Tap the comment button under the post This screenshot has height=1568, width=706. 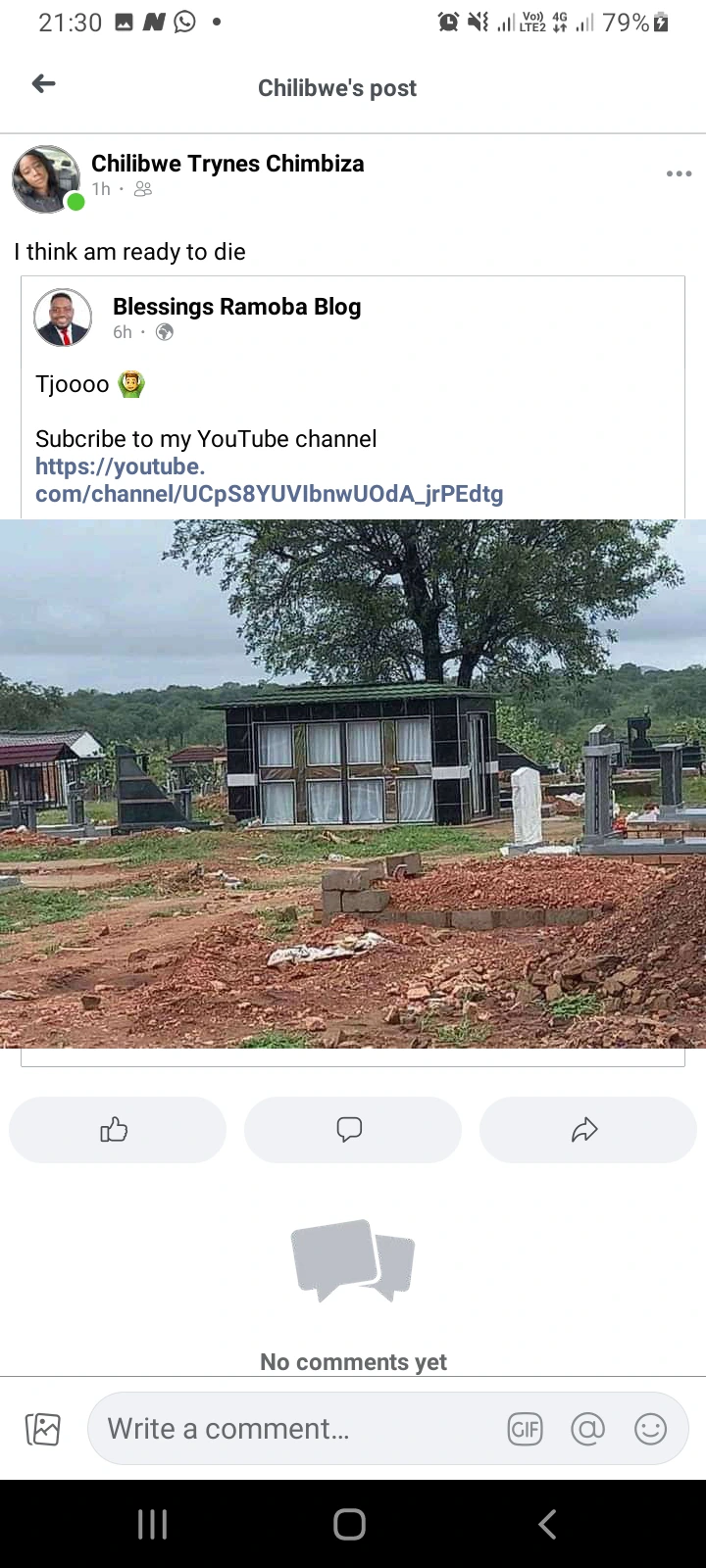(x=350, y=1130)
